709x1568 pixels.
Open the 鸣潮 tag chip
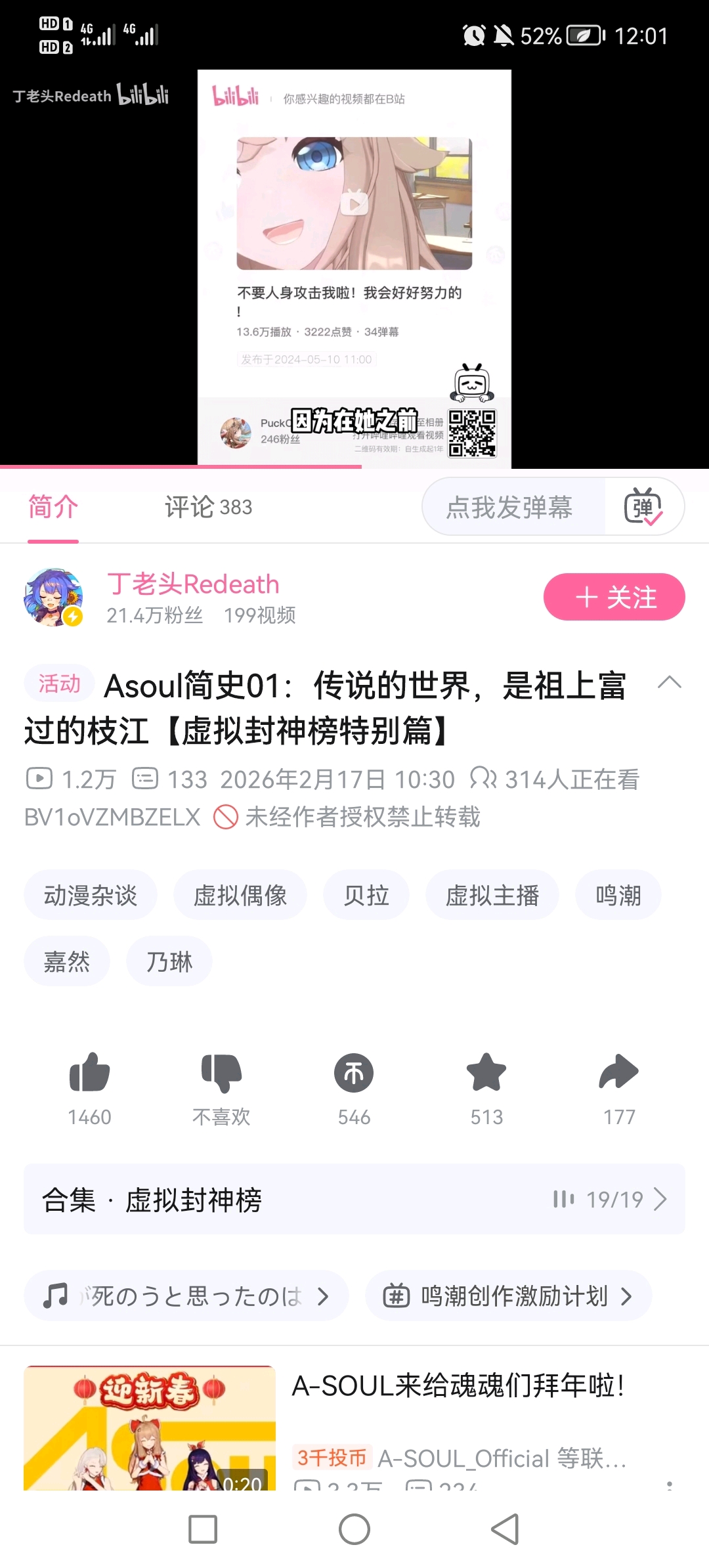tap(618, 896)
